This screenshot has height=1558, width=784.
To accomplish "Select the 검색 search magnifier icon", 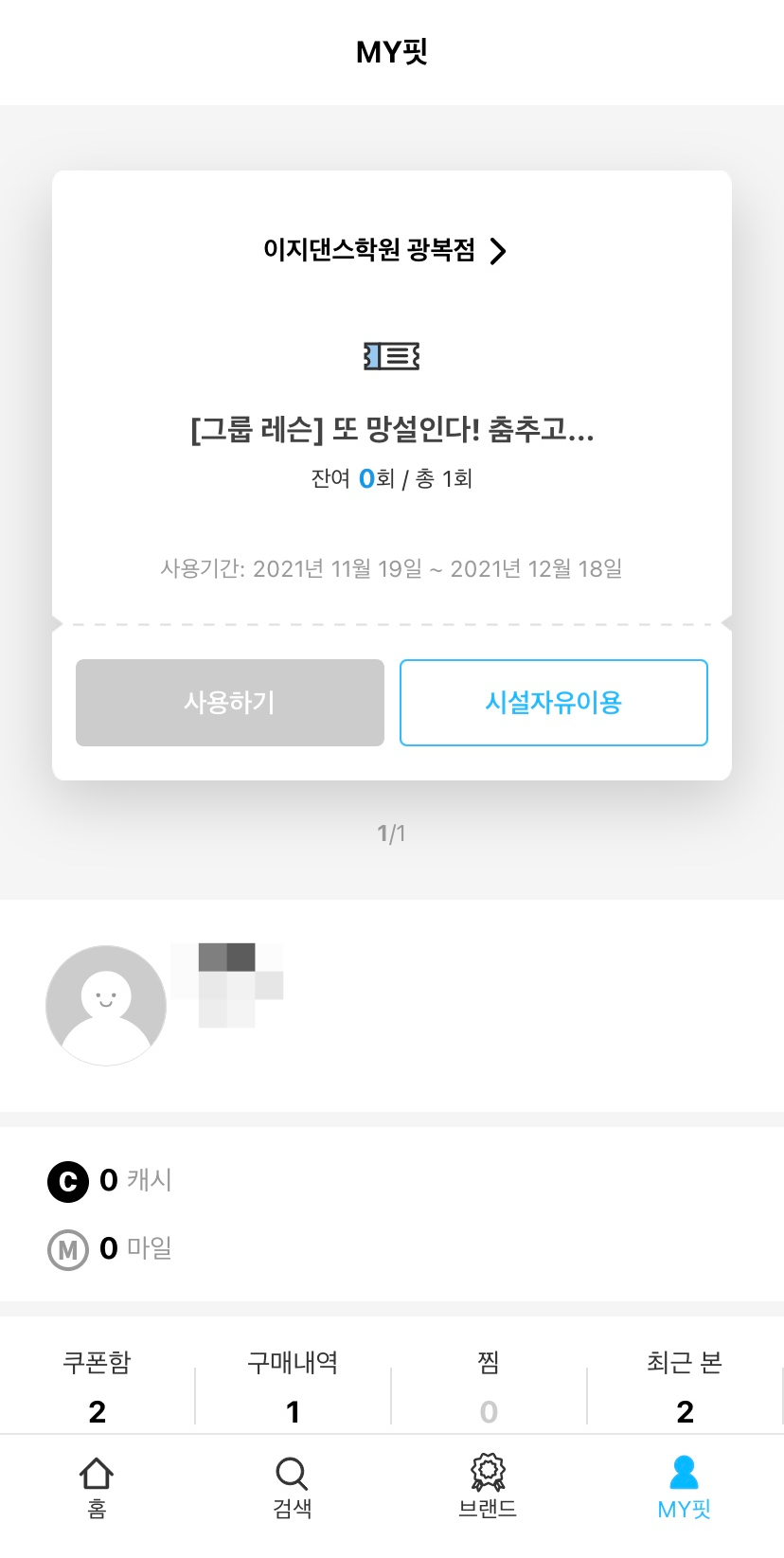I will (293, 1475).
